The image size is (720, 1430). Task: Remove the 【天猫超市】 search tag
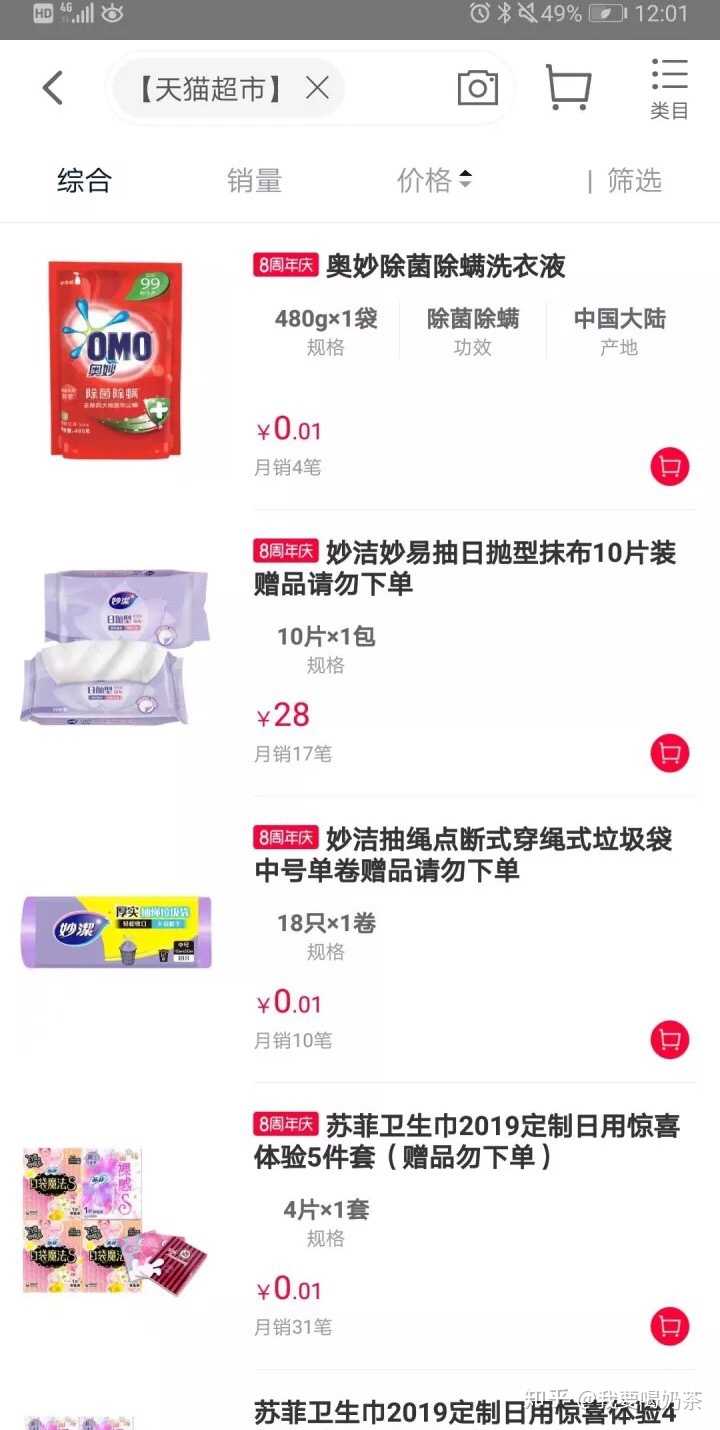(317, 89)
